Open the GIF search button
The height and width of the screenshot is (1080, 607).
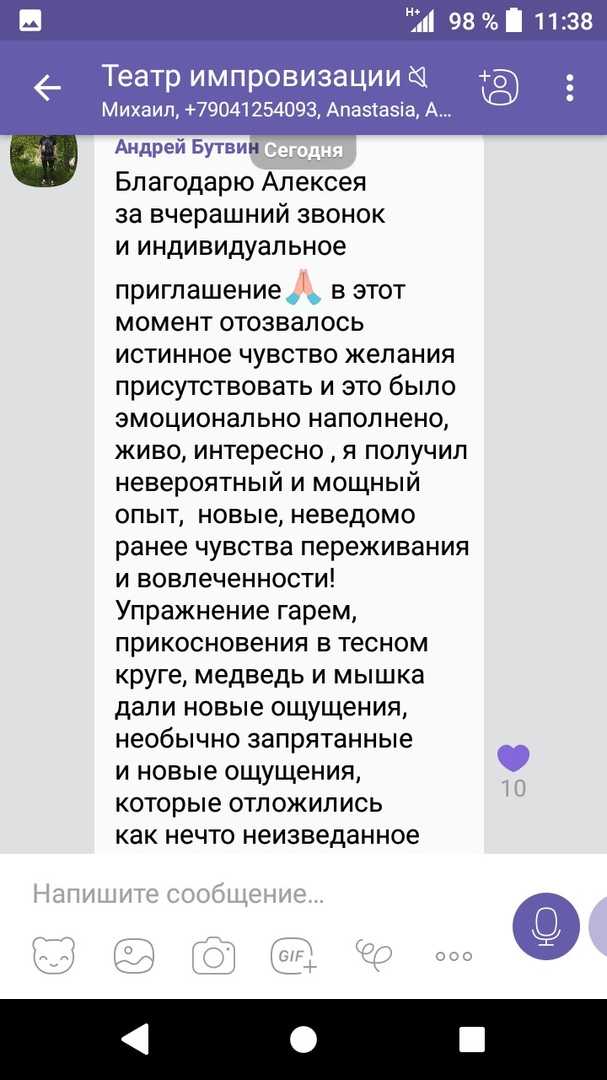294,956
